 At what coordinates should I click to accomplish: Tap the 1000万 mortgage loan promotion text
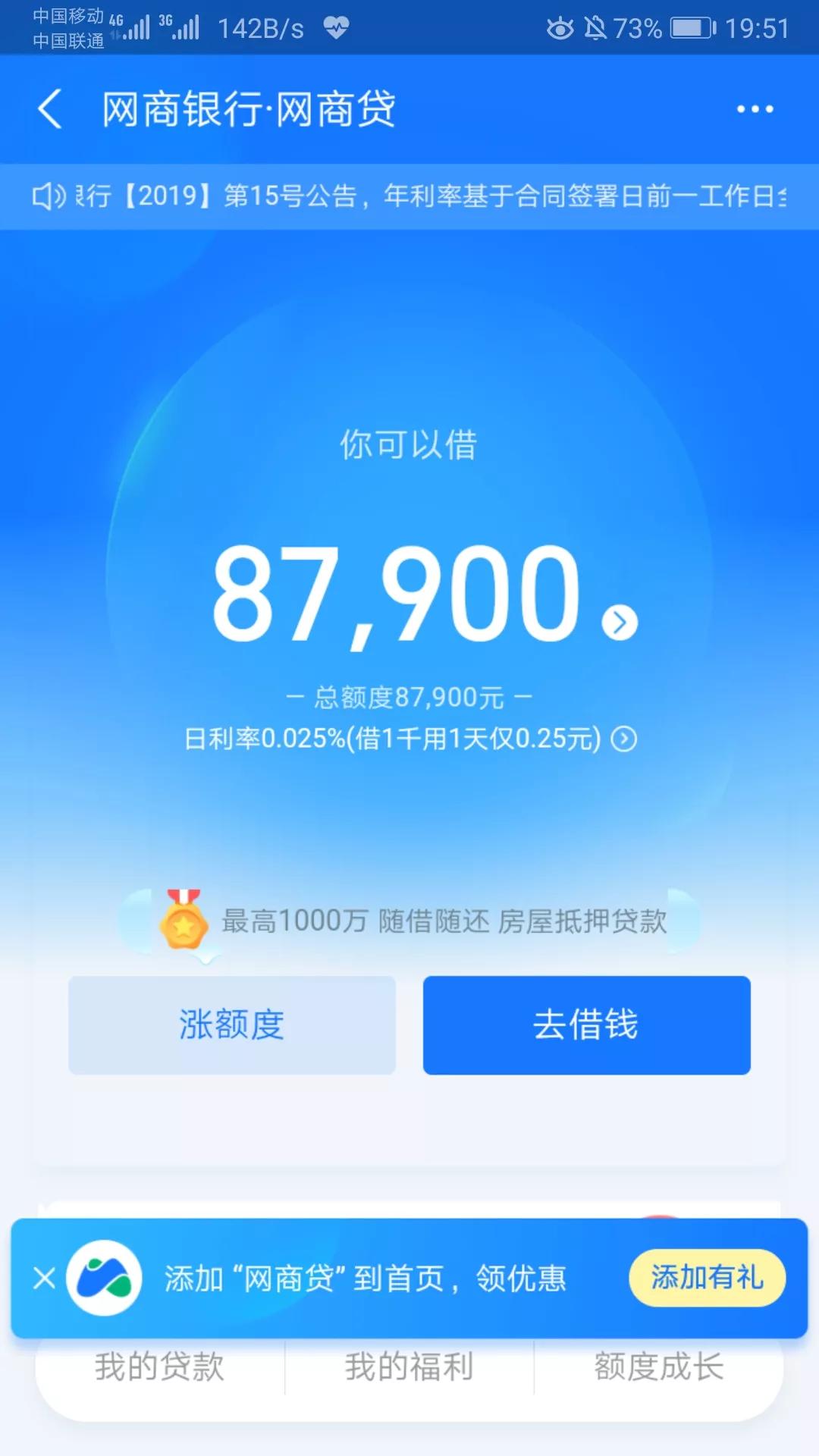[x=444, y=924]
